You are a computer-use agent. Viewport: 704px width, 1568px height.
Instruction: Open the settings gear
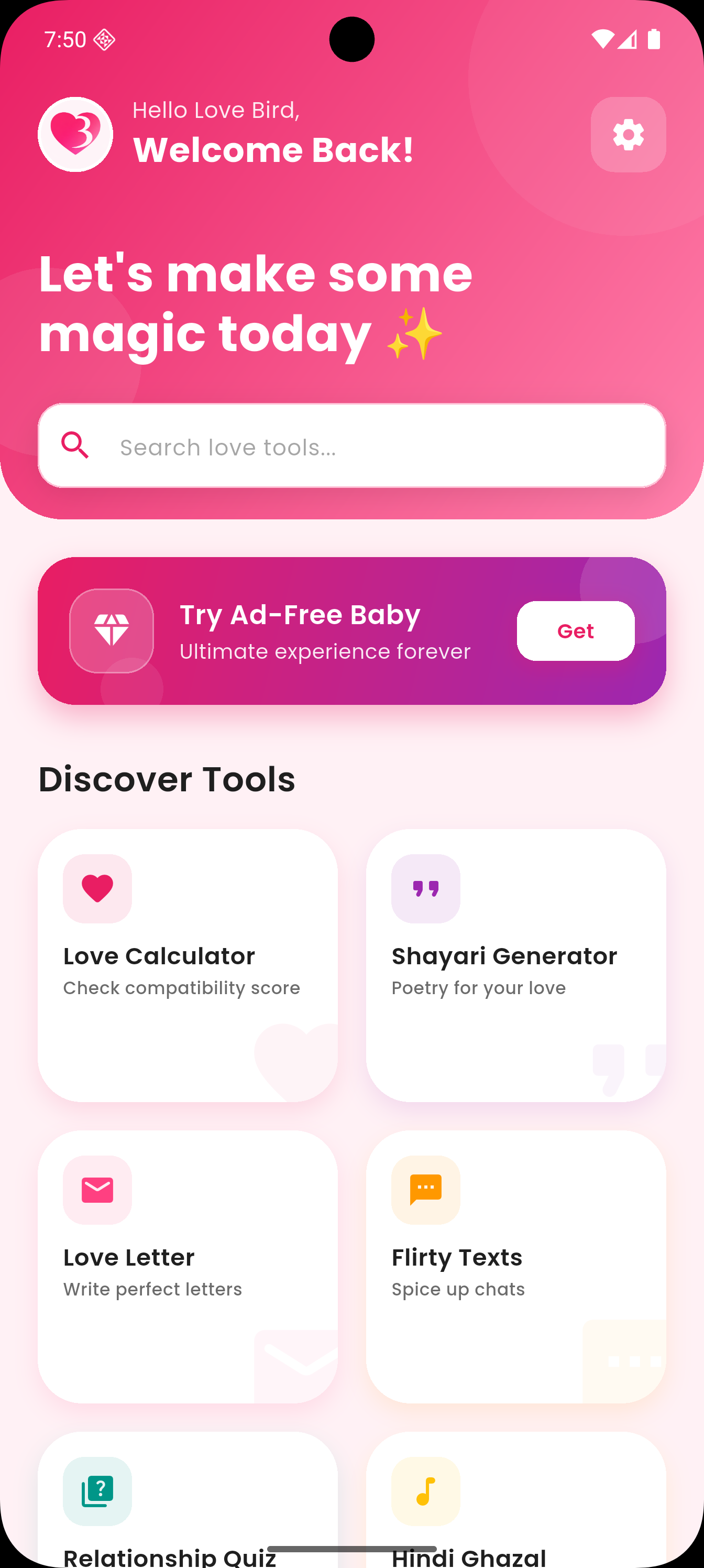coord(628,135)
